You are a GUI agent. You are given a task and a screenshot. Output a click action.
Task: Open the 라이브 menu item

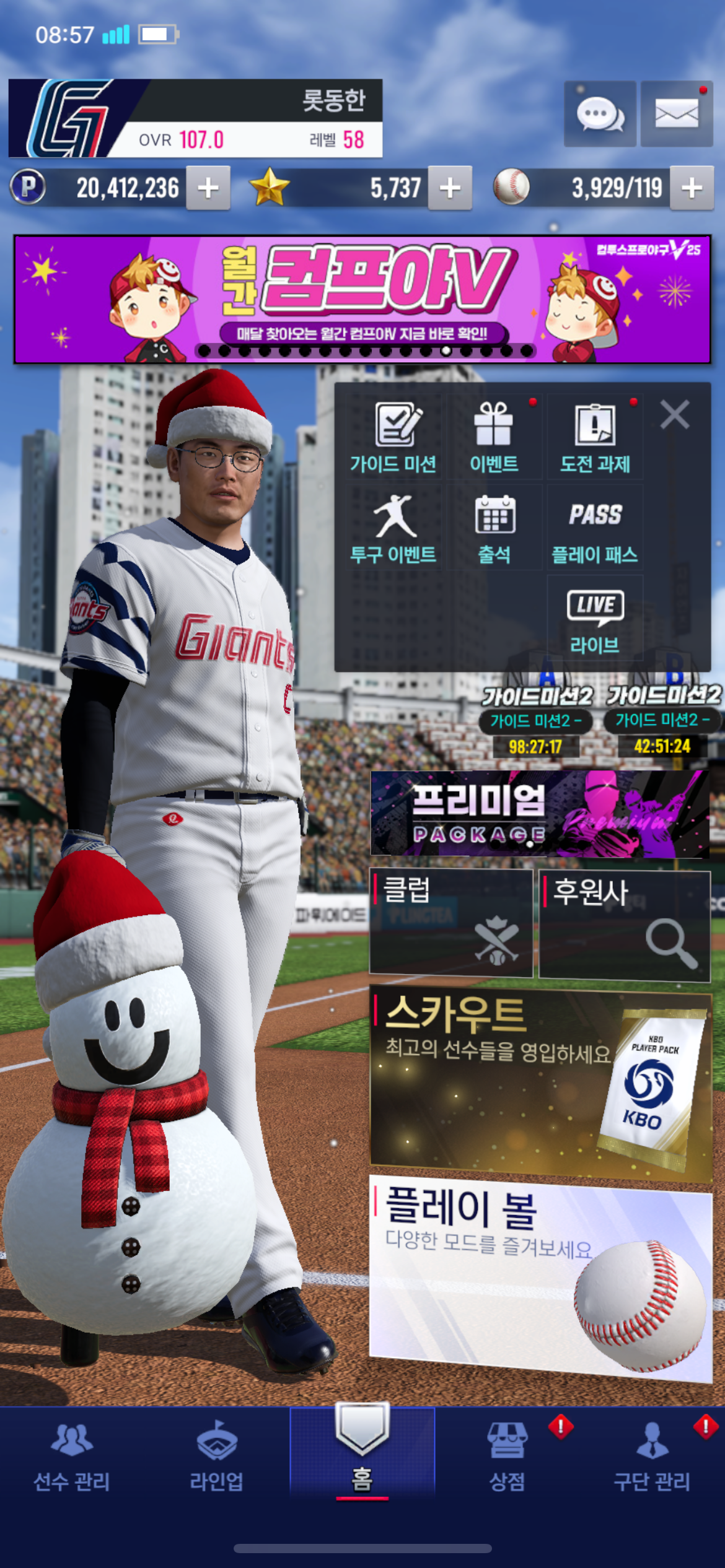595,619
